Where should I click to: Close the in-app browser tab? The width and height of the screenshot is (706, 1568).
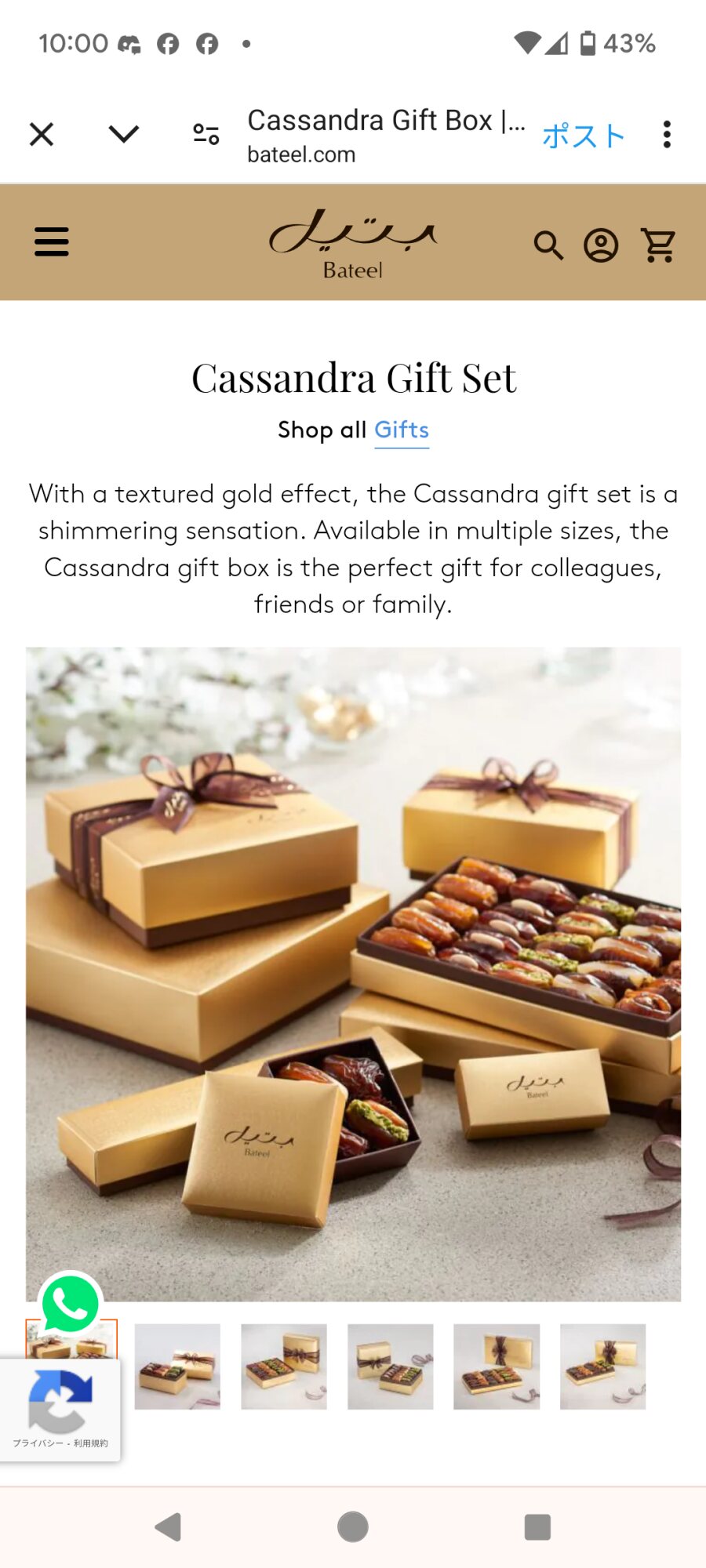tap(42, 134)
